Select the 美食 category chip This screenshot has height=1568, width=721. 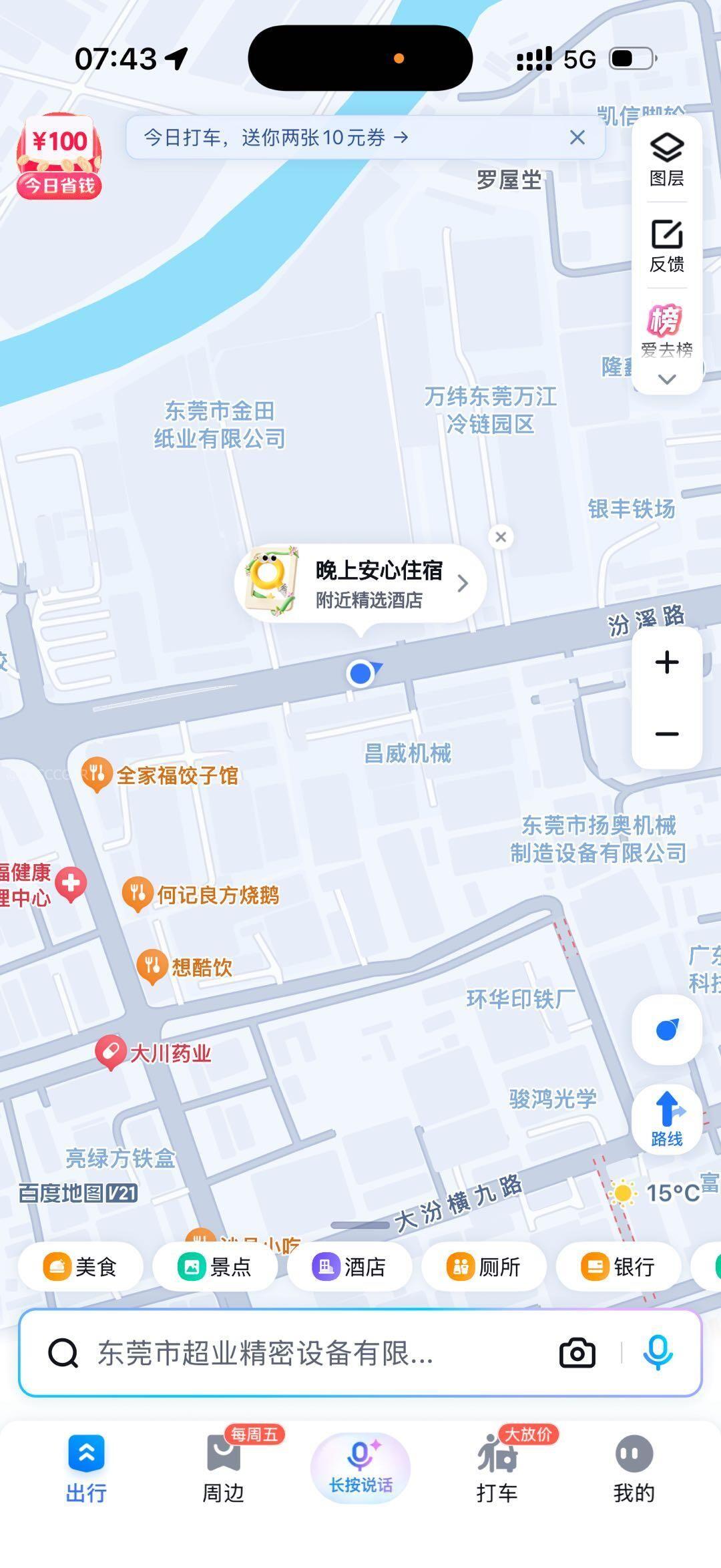(81, 1267)
